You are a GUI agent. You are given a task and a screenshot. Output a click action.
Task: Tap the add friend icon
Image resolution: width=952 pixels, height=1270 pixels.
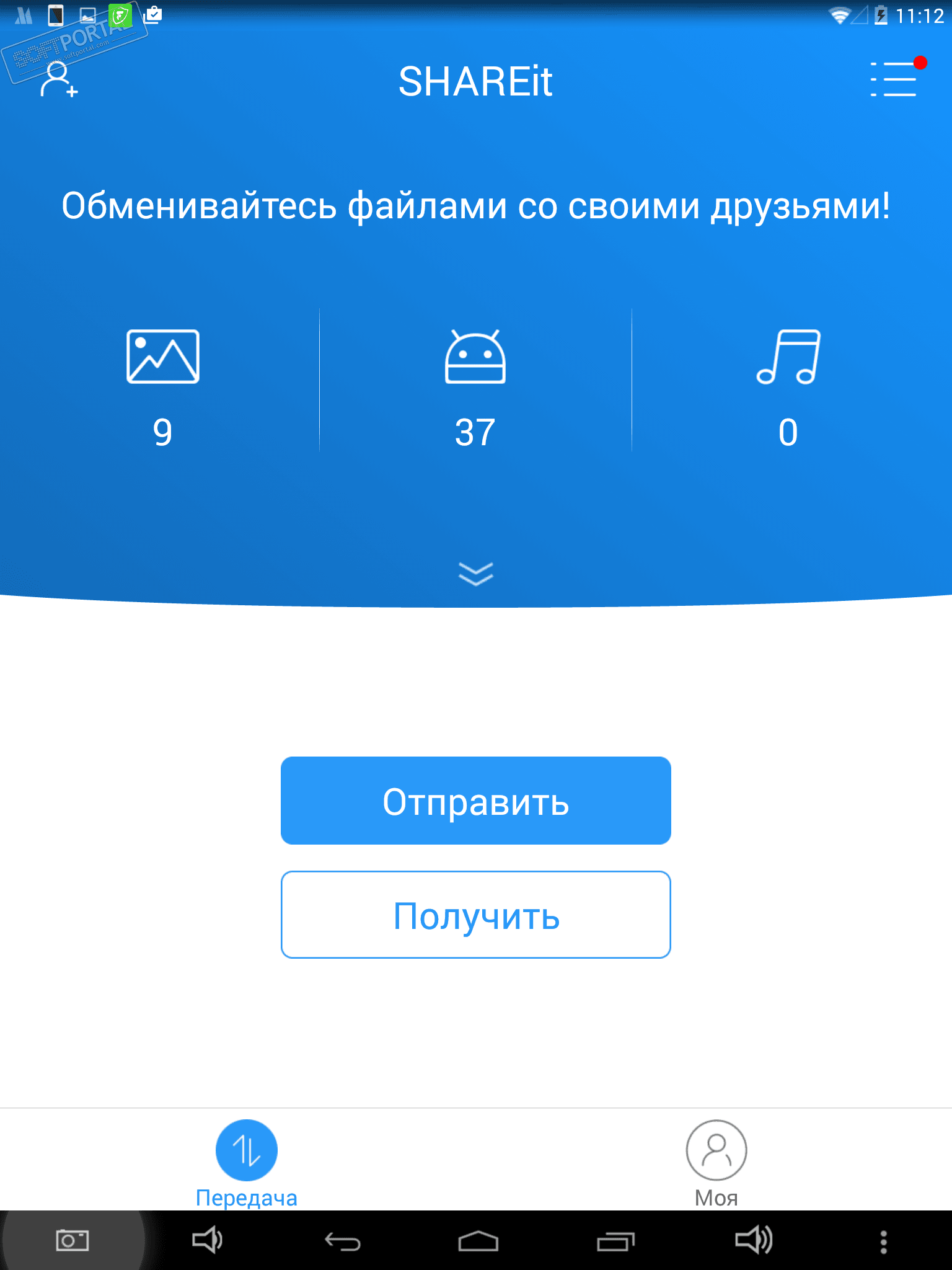(x=59, y=79)
